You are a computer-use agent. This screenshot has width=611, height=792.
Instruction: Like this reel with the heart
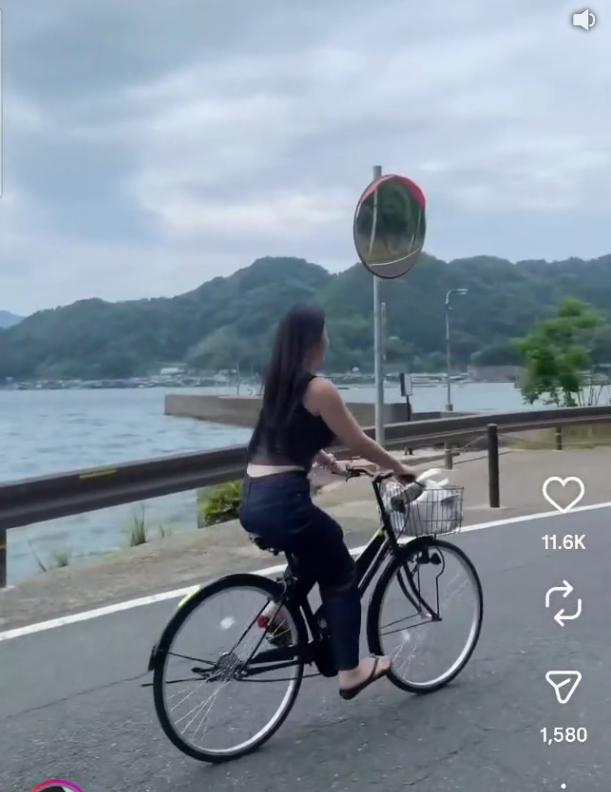pyautogui.click(x=563, y=494)
